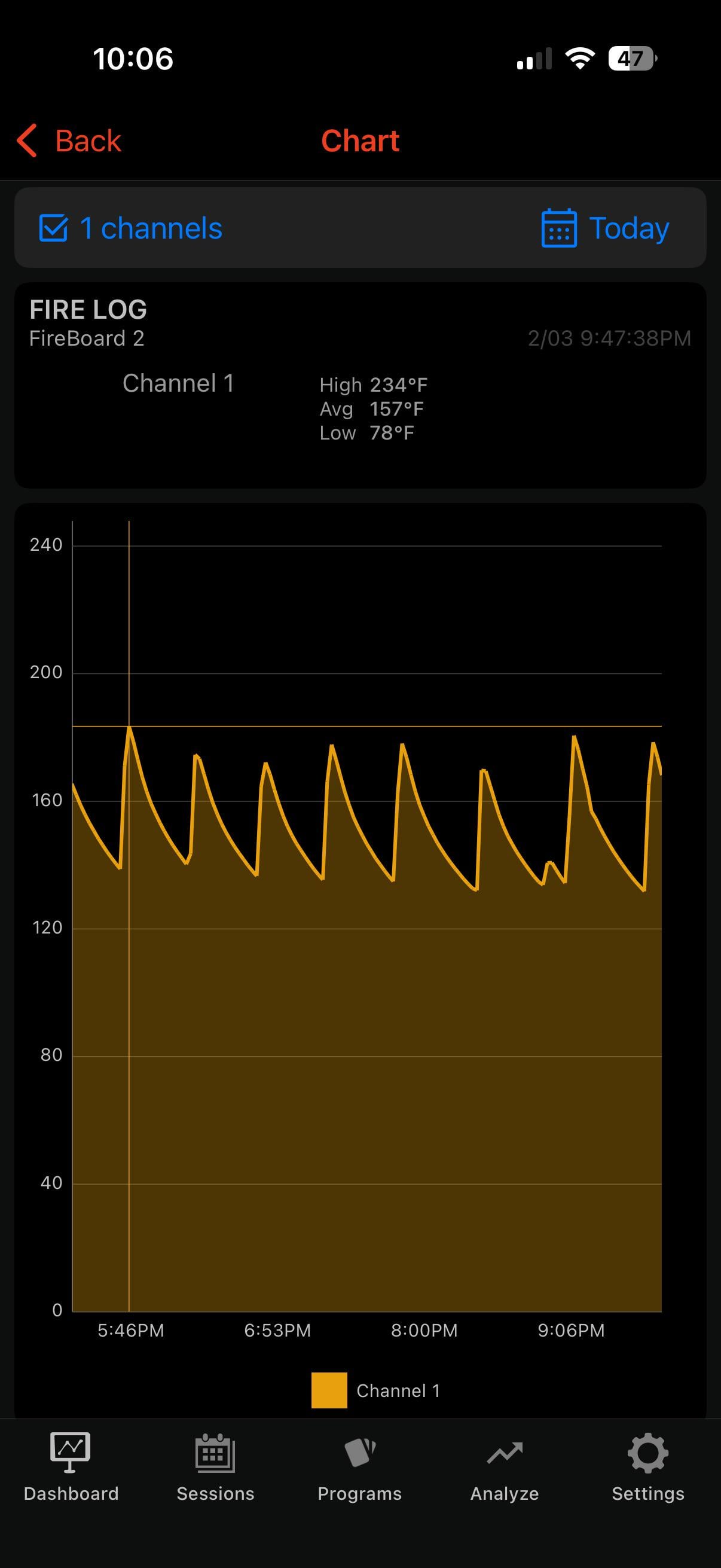Go back from the Chart screen
The width and height of the screenshot is (721, 1568).
[x=69, y=141]
